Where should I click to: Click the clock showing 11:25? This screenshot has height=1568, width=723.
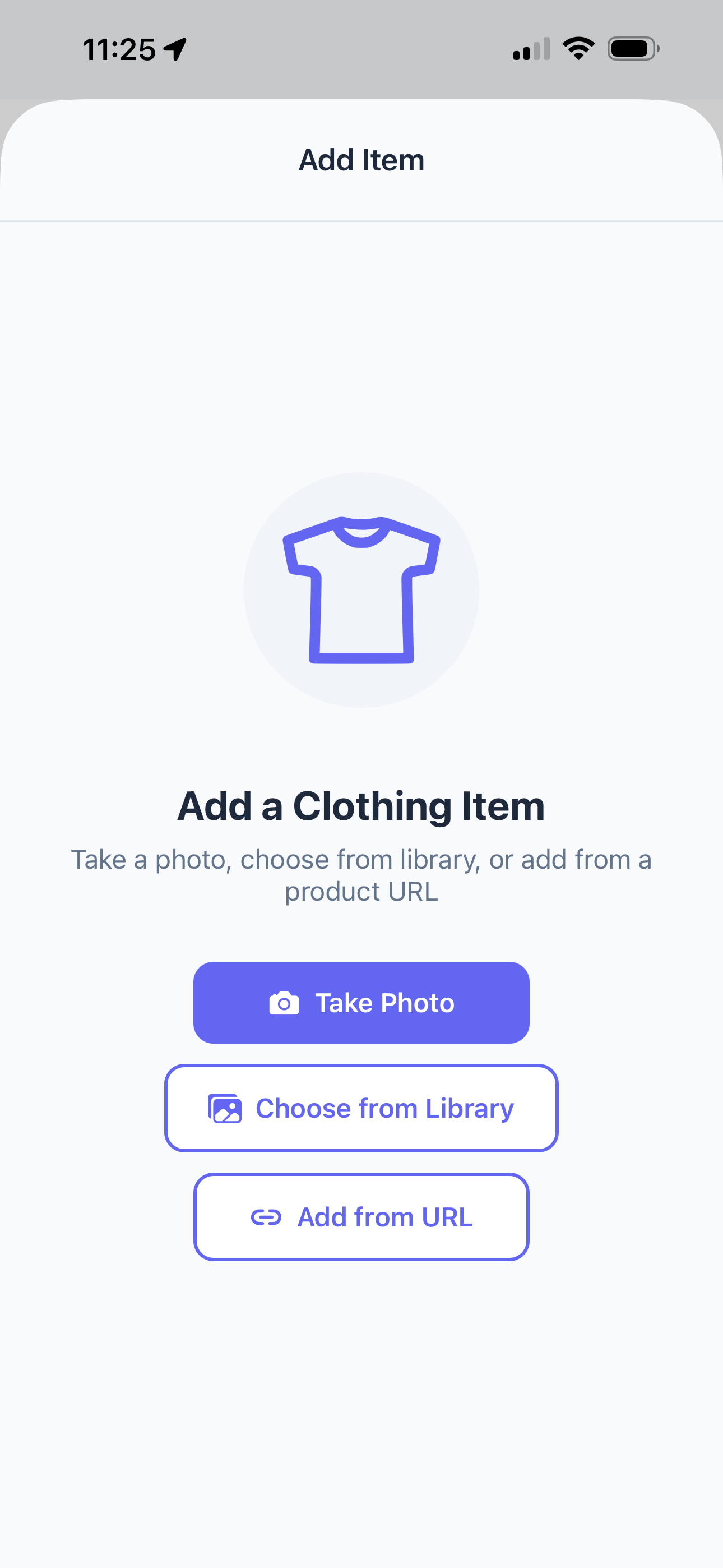[x=119, y=49]
